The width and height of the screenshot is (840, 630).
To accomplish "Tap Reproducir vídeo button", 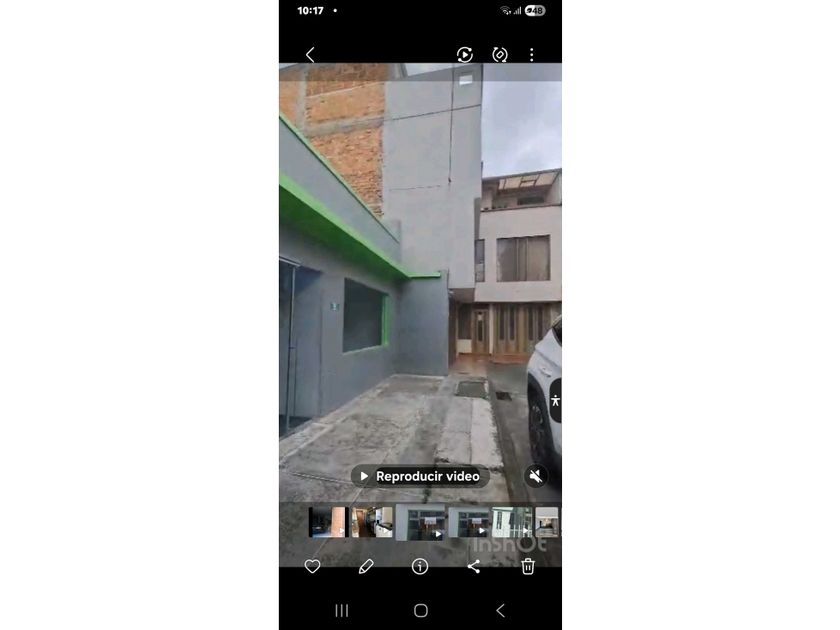I will click(420, 476).
